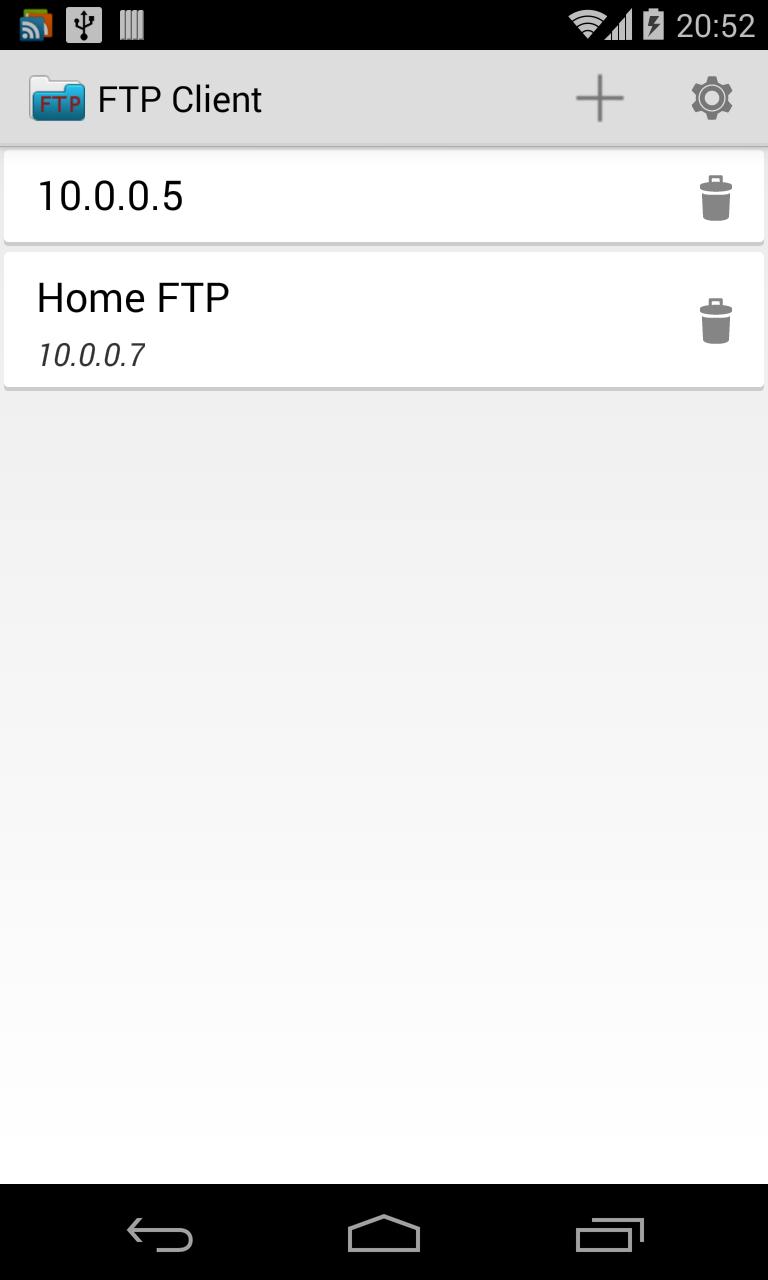Delete the 10.0.0.5 server entry

(716, 196)
